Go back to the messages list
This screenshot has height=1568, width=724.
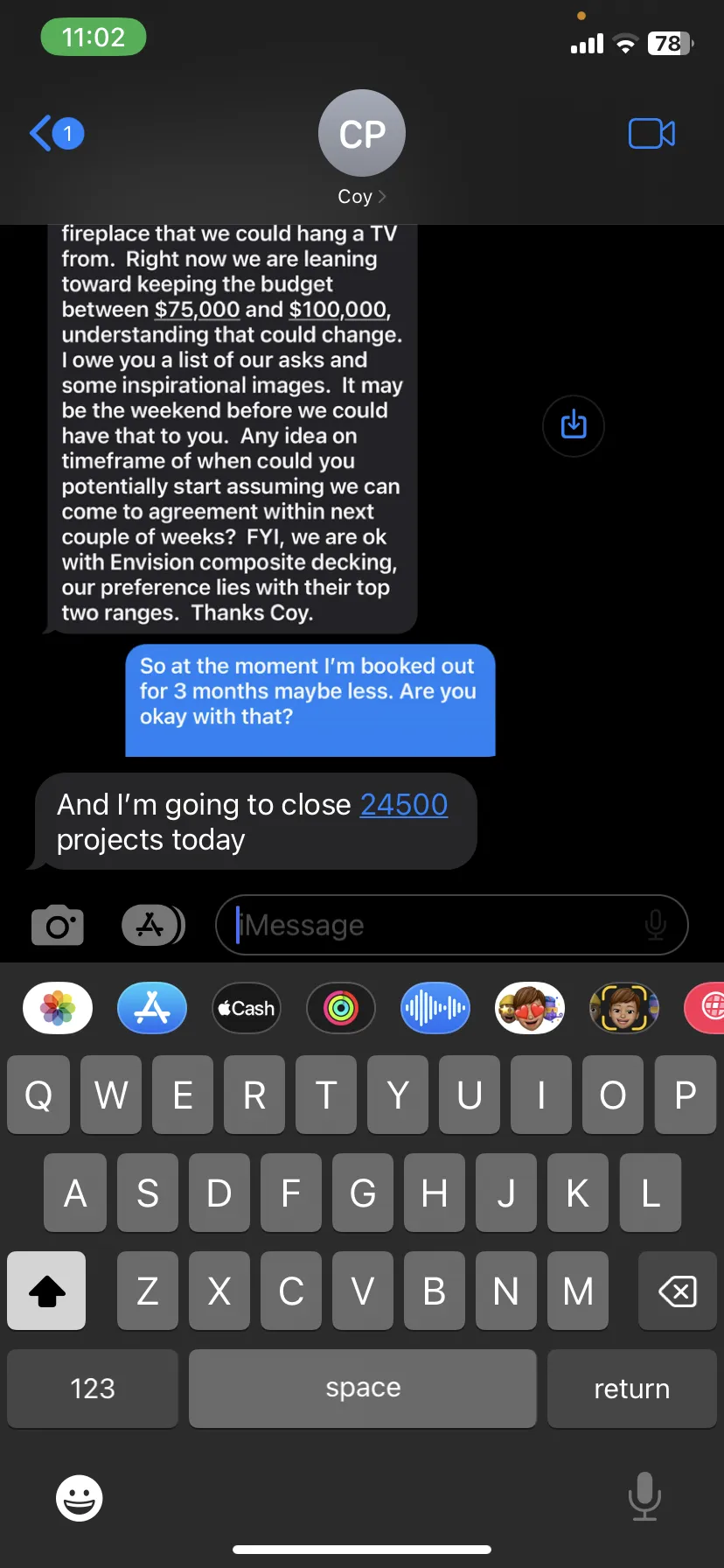click(x=54, y=134)
